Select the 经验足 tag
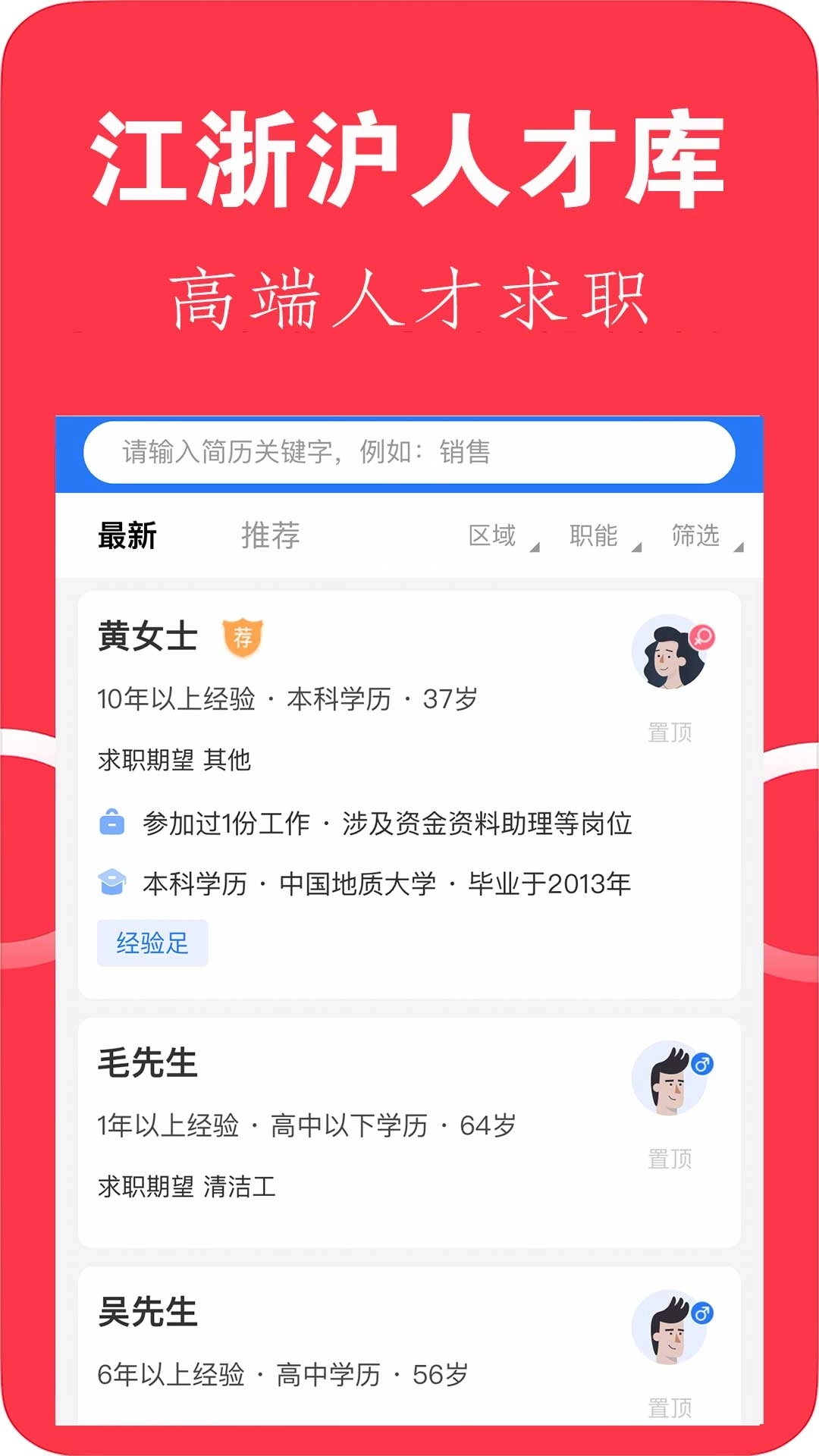The height and width of the screenshot is (1456, 819). [152, 942]
